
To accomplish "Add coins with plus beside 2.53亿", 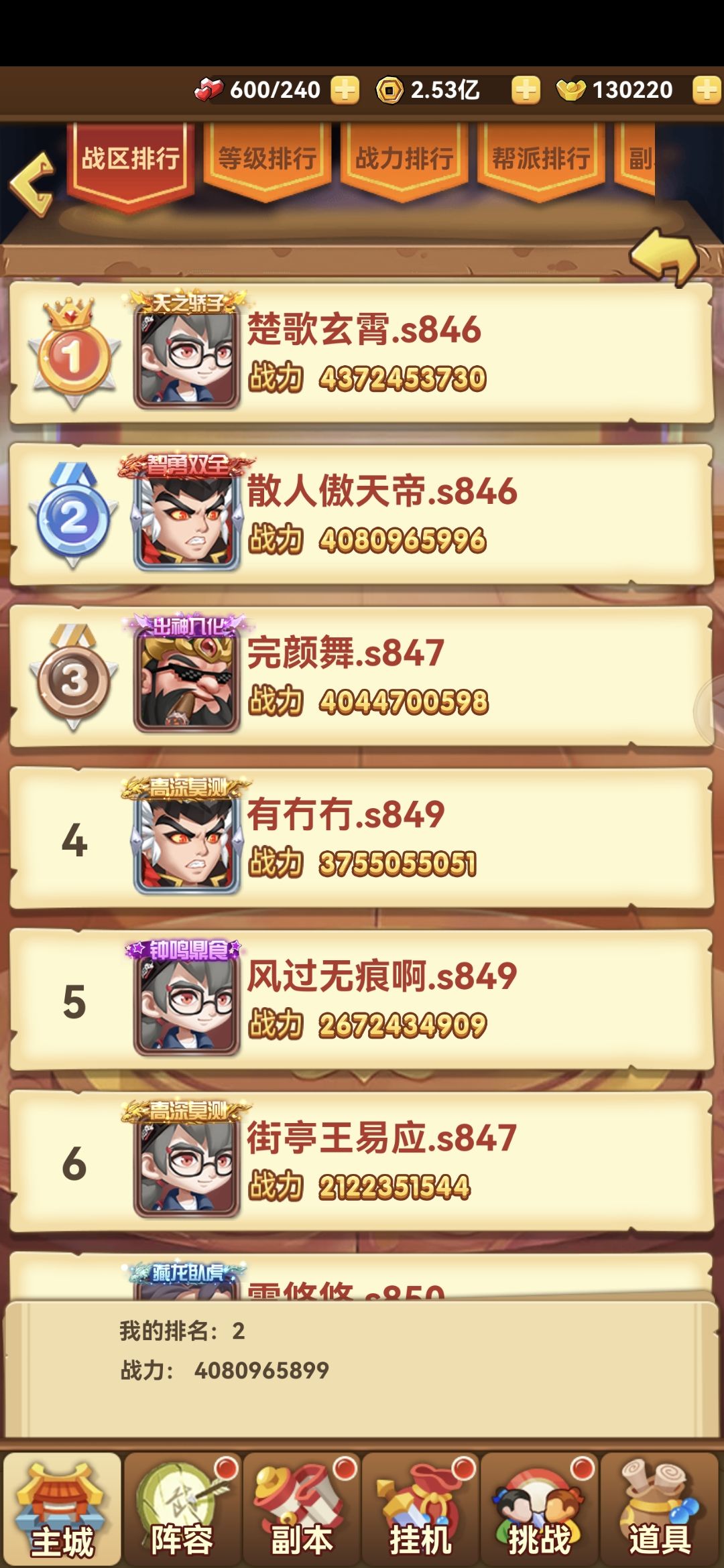I will point(526,90).
